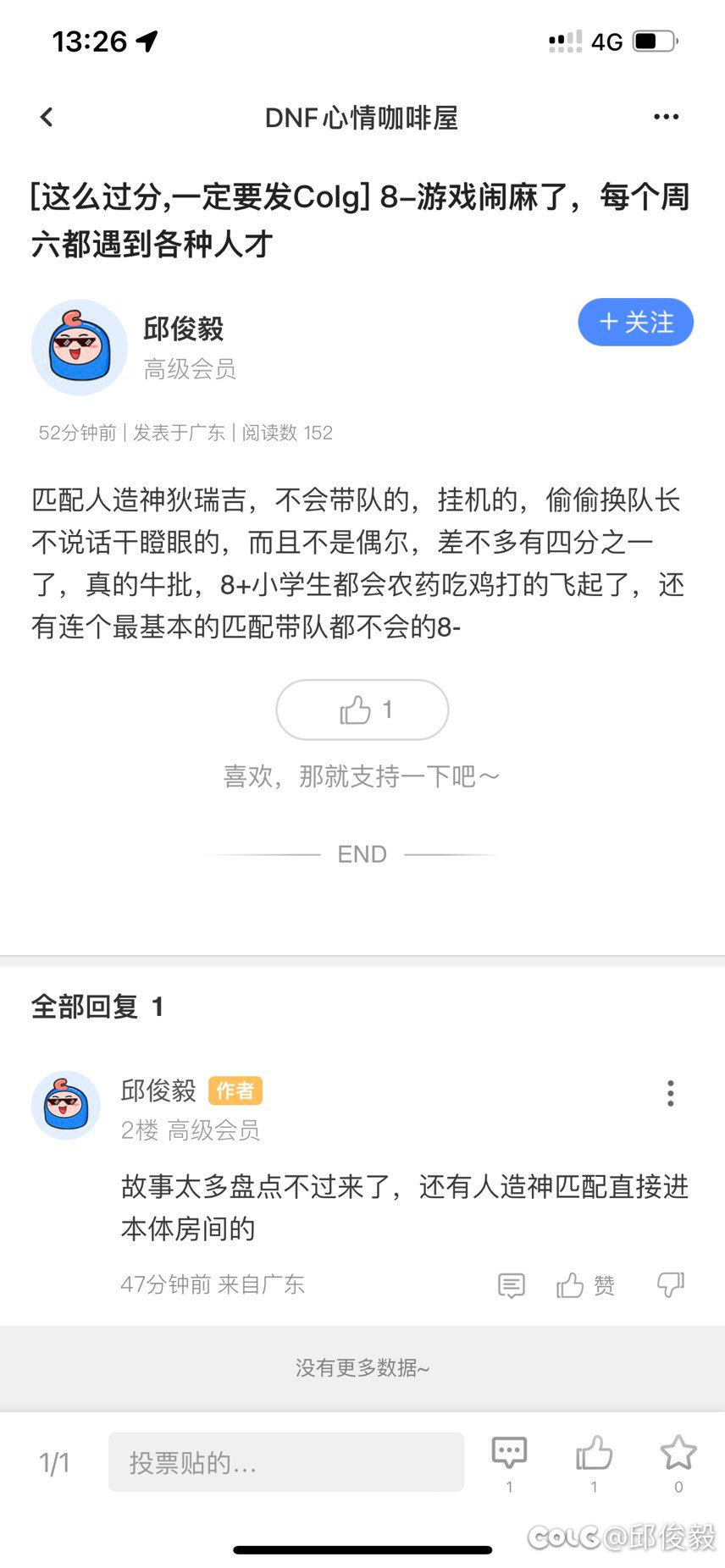Open 邱俊毅's avatar in the reply section
Screen dimensions: 725x1568
(x=66, y=1105)
